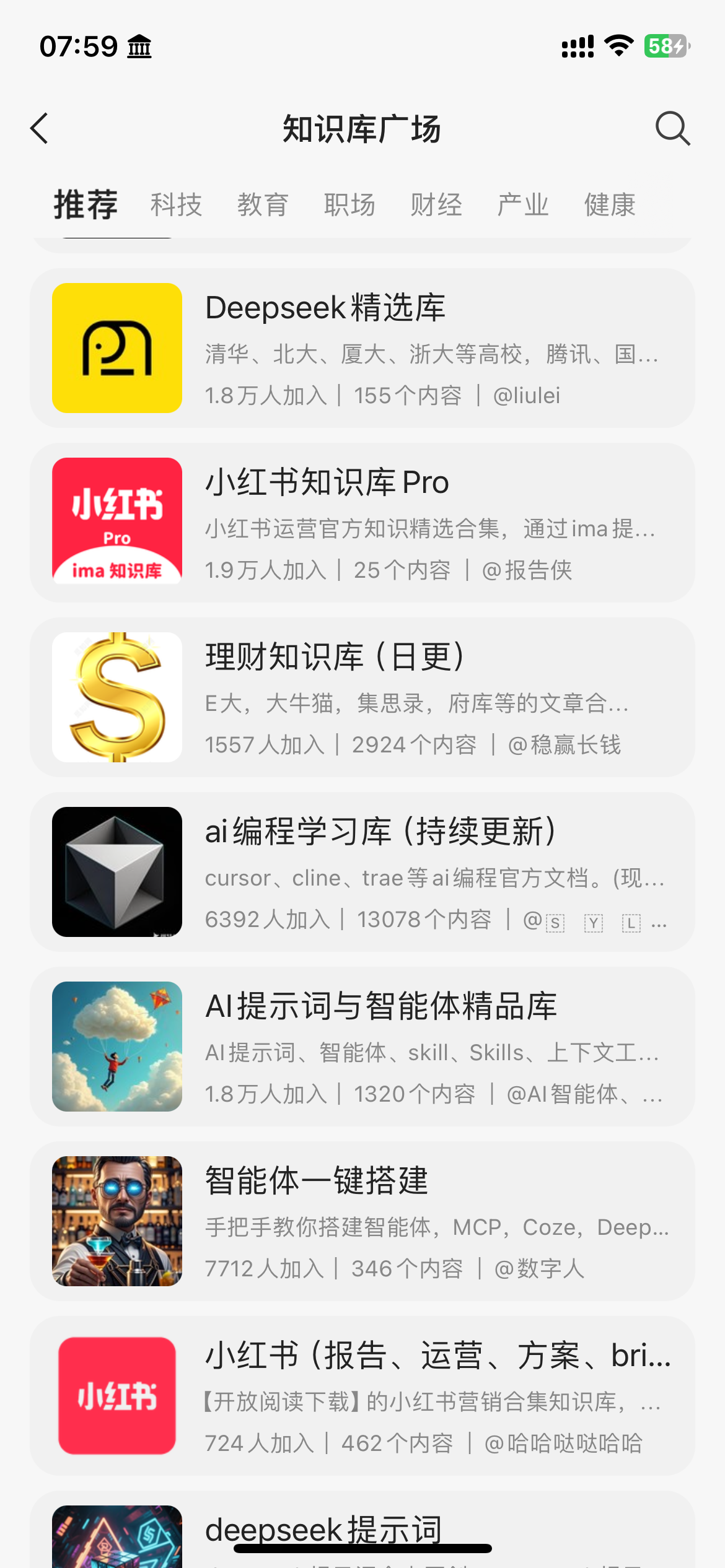This screenshot has width=725, height=1568.
Task: View the 健康 tab
Action: [610, 205]
